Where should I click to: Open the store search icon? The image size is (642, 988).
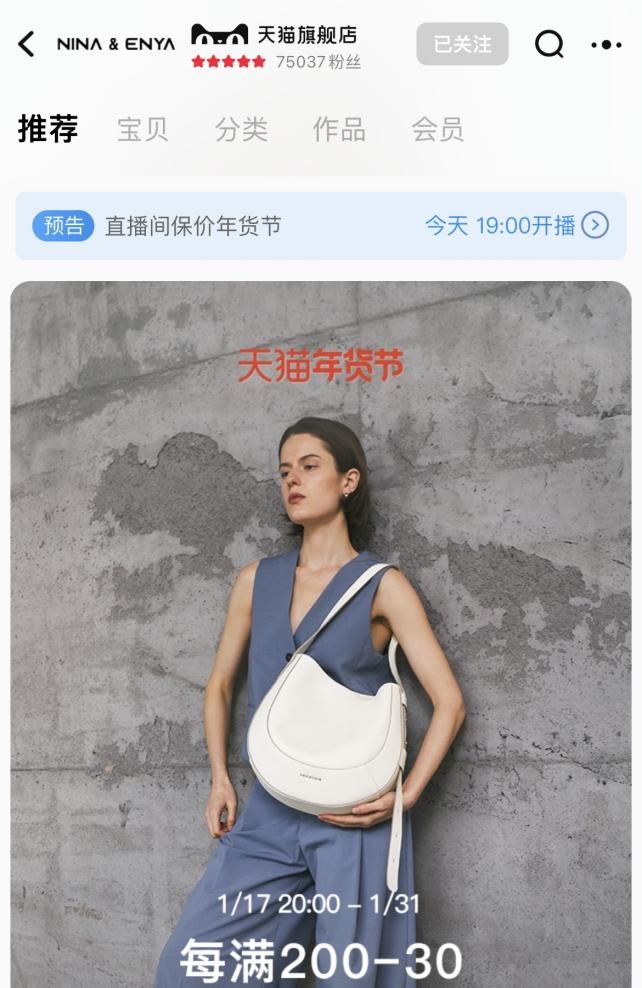[x=549, y=44]
